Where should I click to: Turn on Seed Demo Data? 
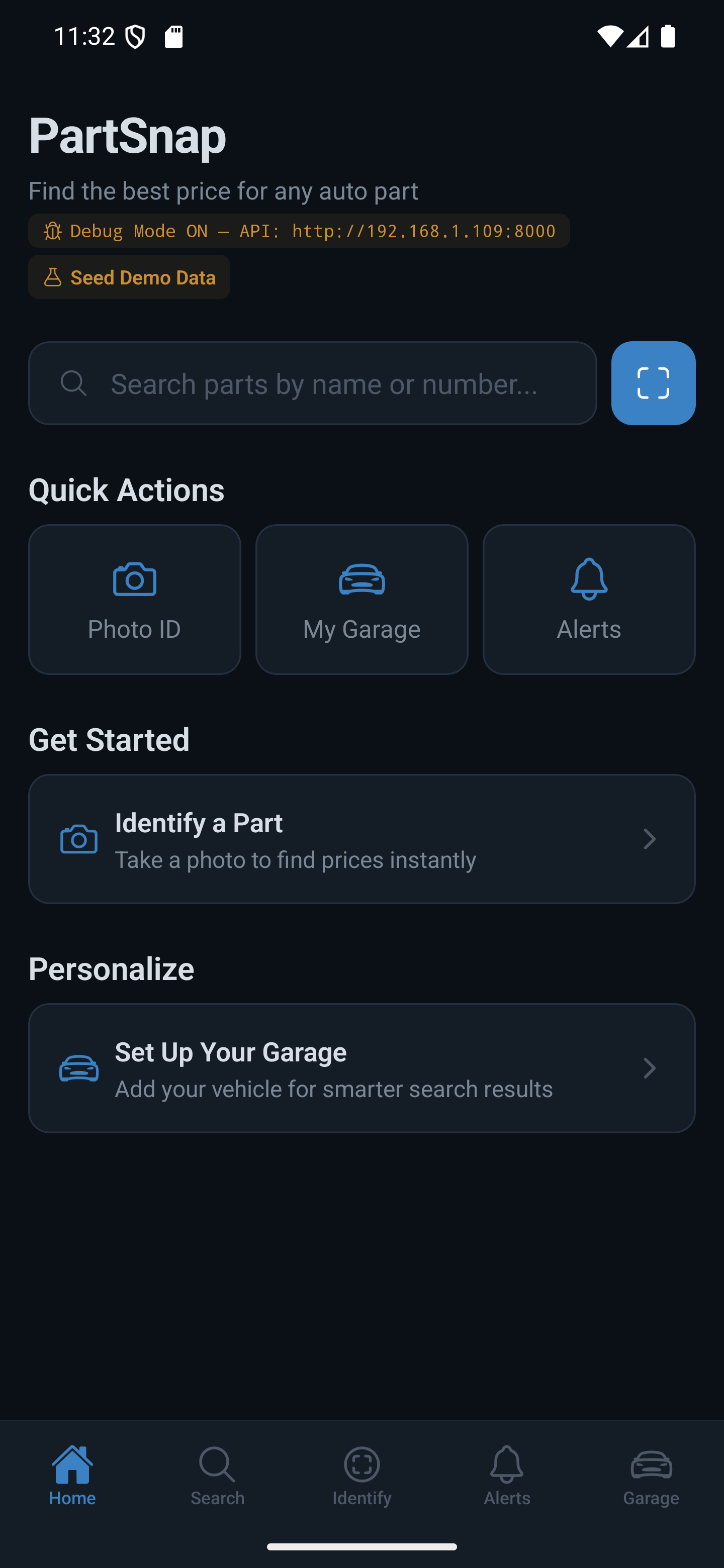[129, 277]
